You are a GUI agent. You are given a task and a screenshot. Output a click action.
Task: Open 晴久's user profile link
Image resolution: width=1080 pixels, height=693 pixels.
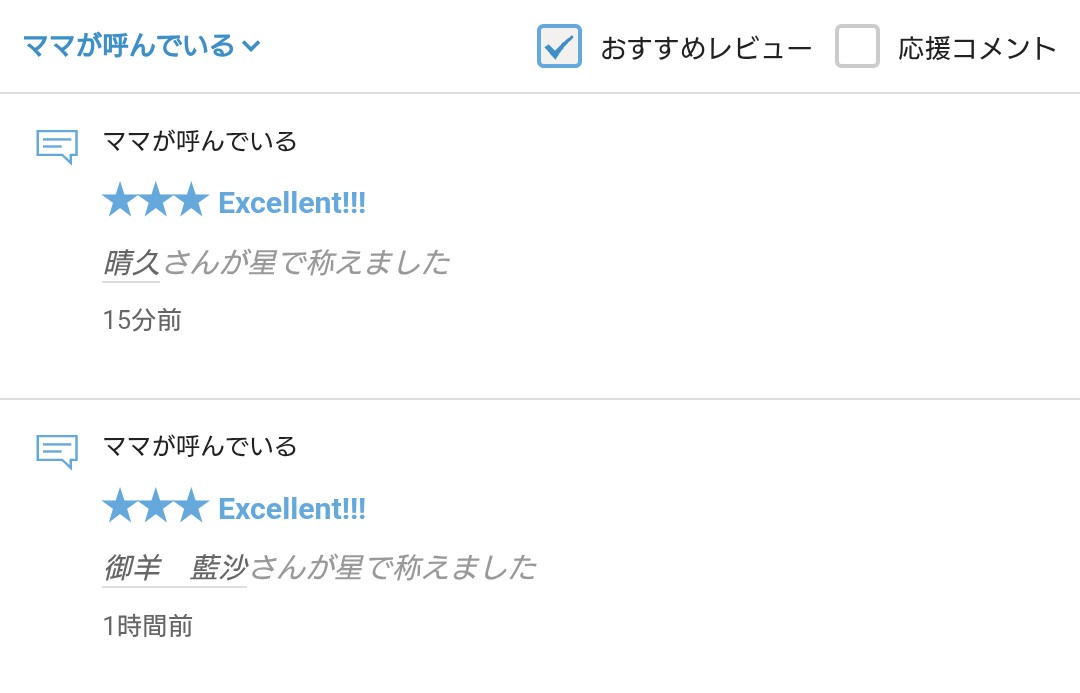click(131, 263)
